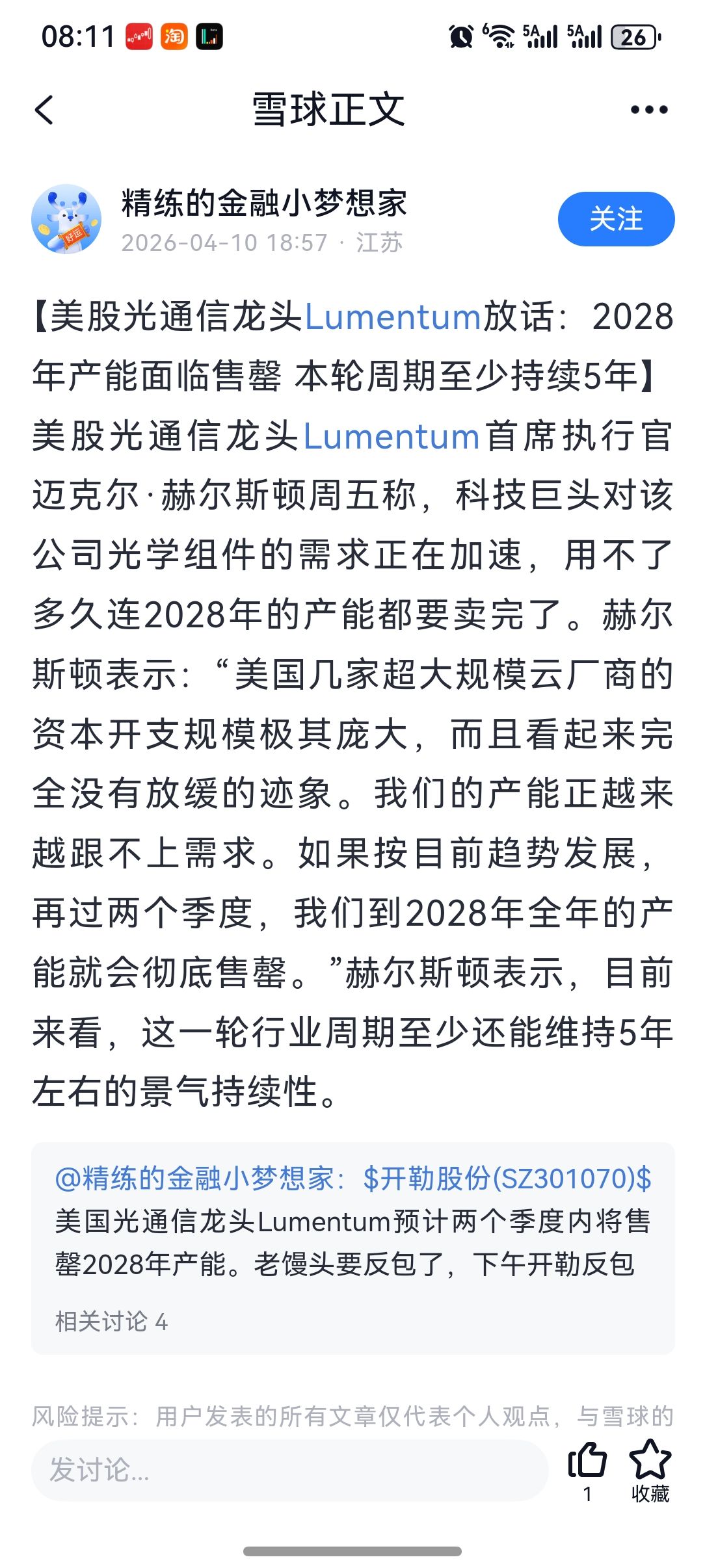
Task: Open $开勒股份(SZ301070)$ stock link
Action: click(507, 1179)
